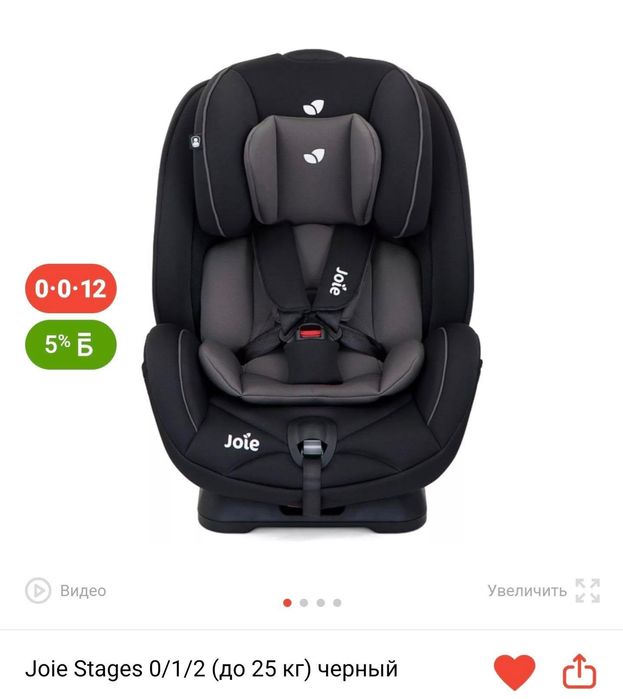Add the Joie Stages to favorites

click(515, 671)
